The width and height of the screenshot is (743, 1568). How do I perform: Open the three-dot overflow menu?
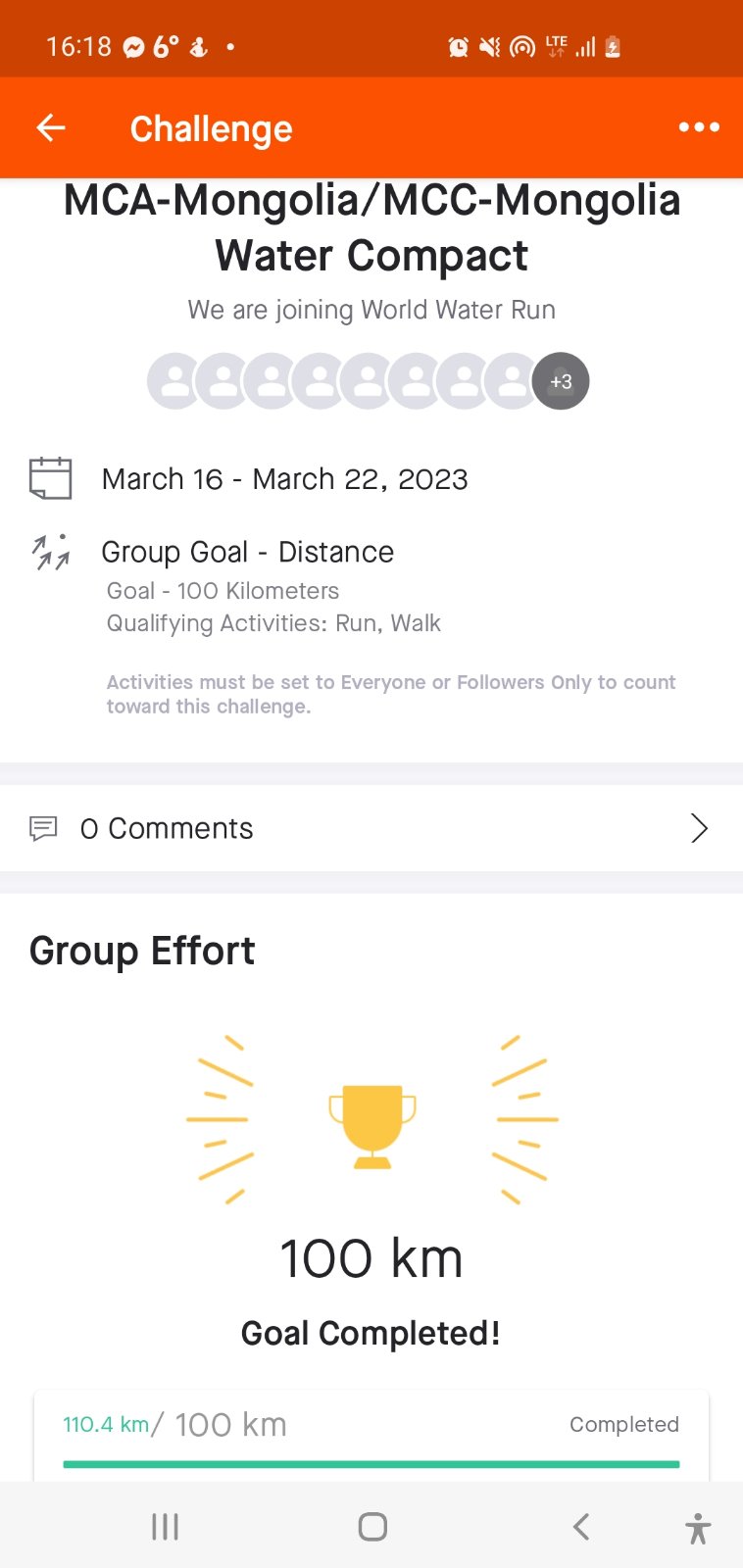[699, 127]
